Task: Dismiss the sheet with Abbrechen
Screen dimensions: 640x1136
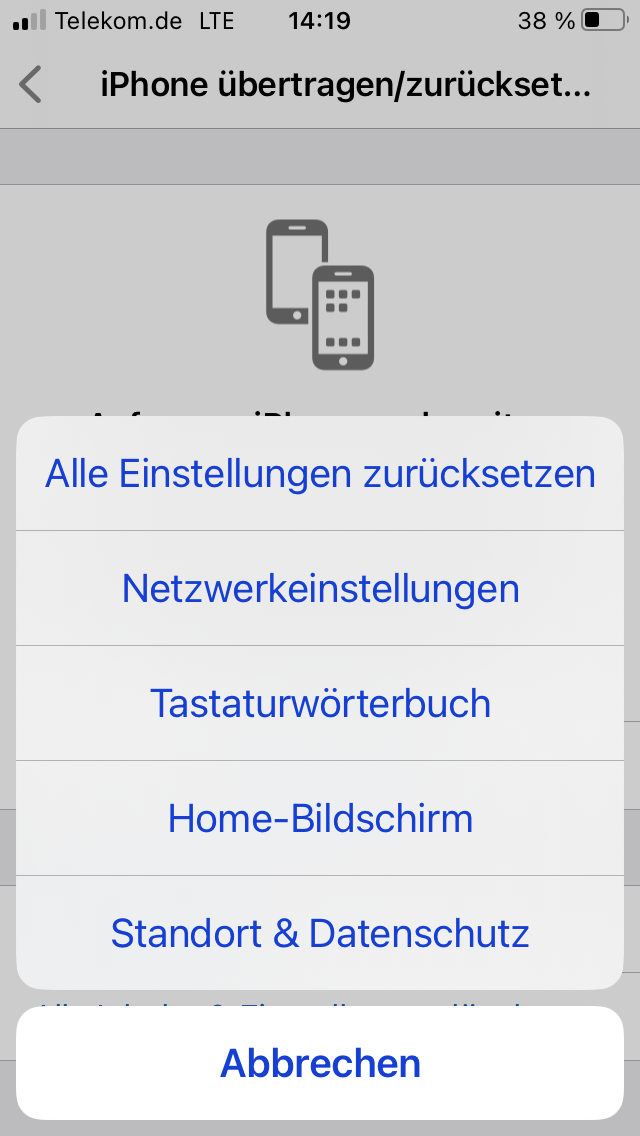Action: coord(320,1063)
